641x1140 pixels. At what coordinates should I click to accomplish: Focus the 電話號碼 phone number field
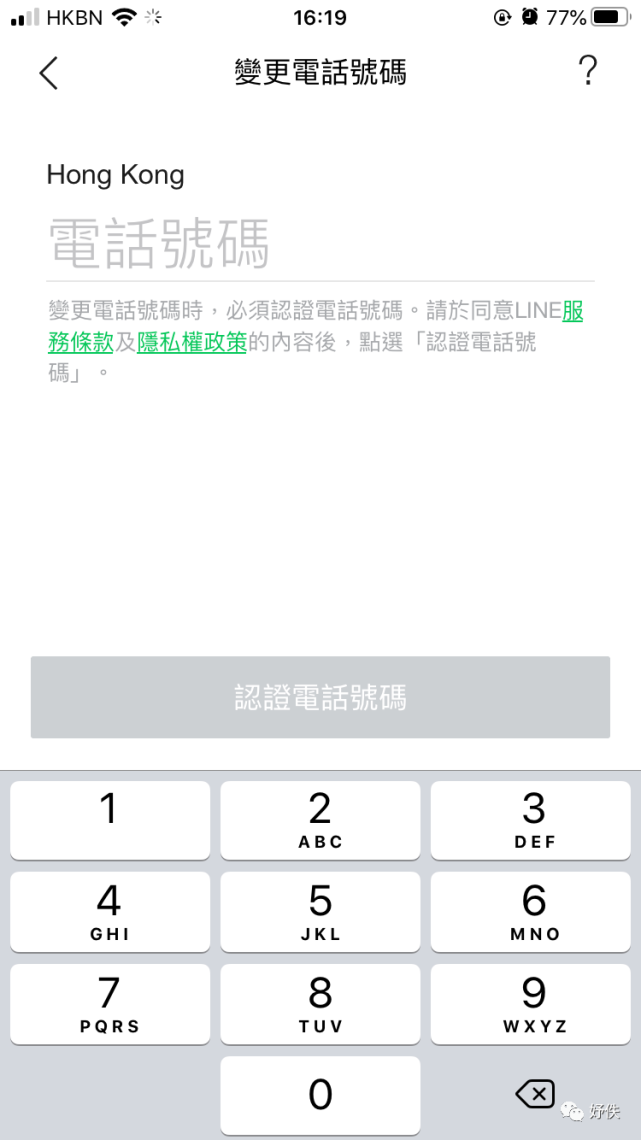(x=320, y=244)
